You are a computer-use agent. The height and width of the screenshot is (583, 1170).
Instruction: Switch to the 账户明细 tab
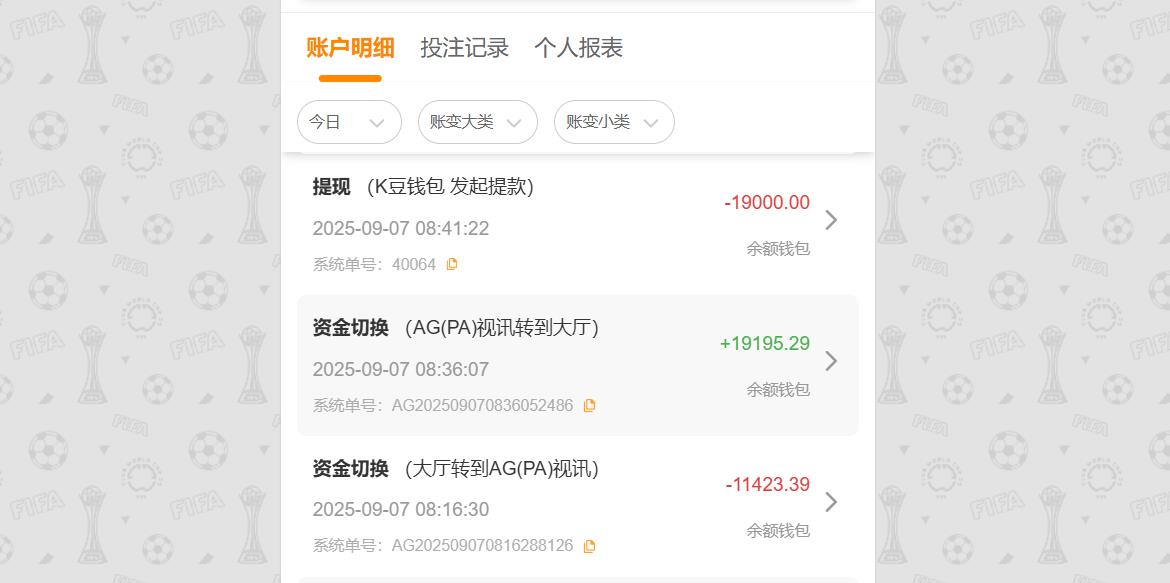[x=350, y=48]
